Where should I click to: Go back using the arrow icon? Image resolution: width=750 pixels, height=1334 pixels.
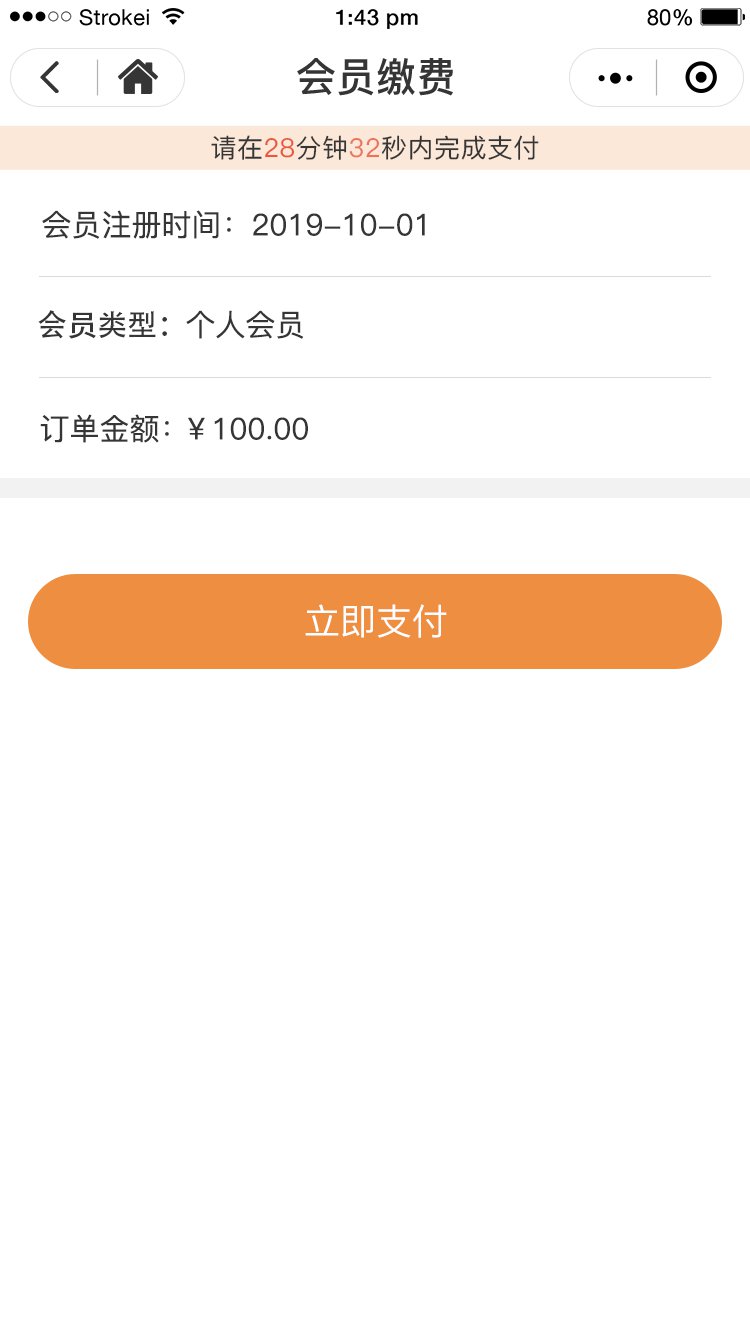coord(51,77)
